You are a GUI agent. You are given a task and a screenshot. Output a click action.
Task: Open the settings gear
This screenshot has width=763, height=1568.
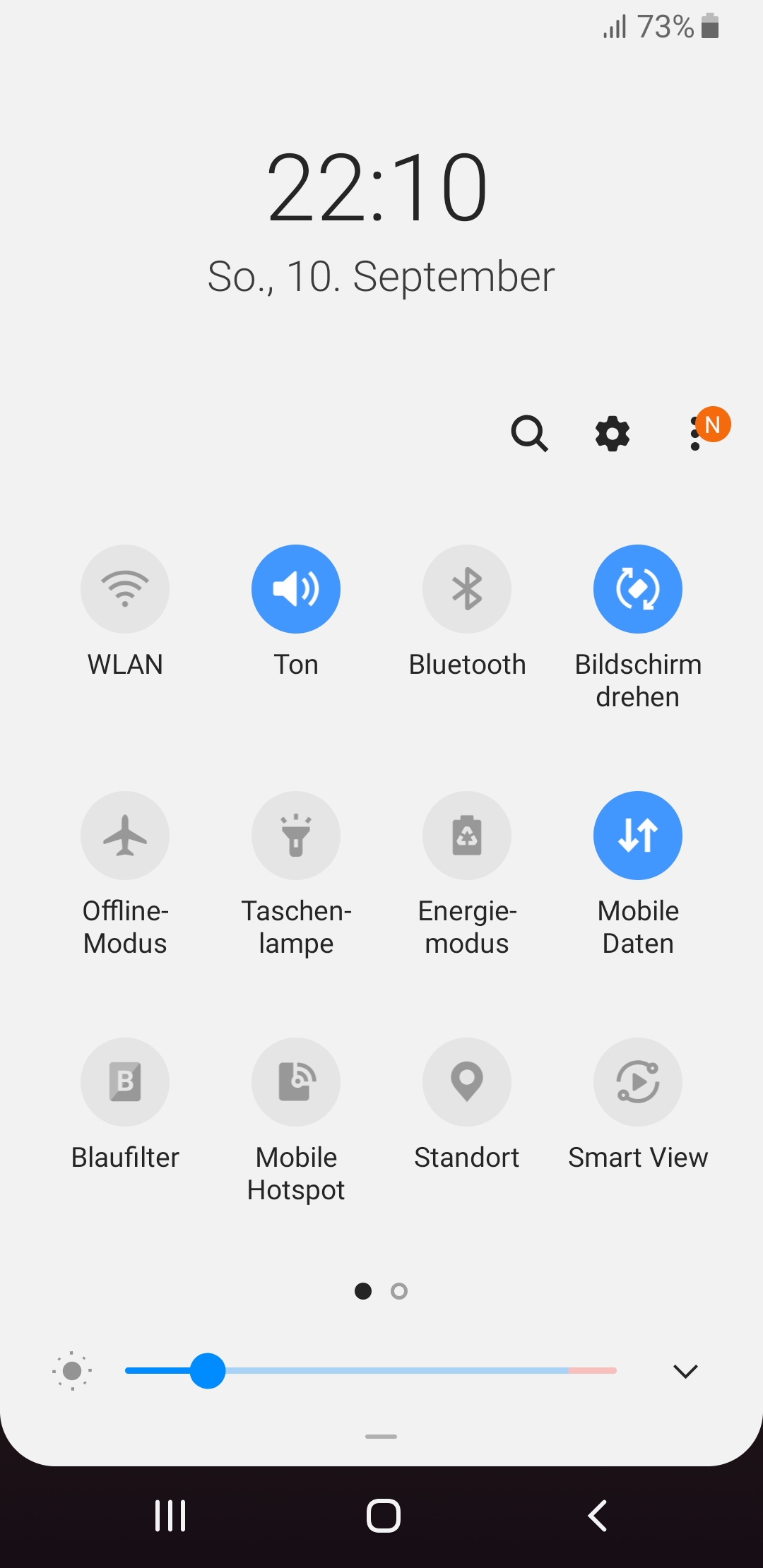[x=613, y=433]
